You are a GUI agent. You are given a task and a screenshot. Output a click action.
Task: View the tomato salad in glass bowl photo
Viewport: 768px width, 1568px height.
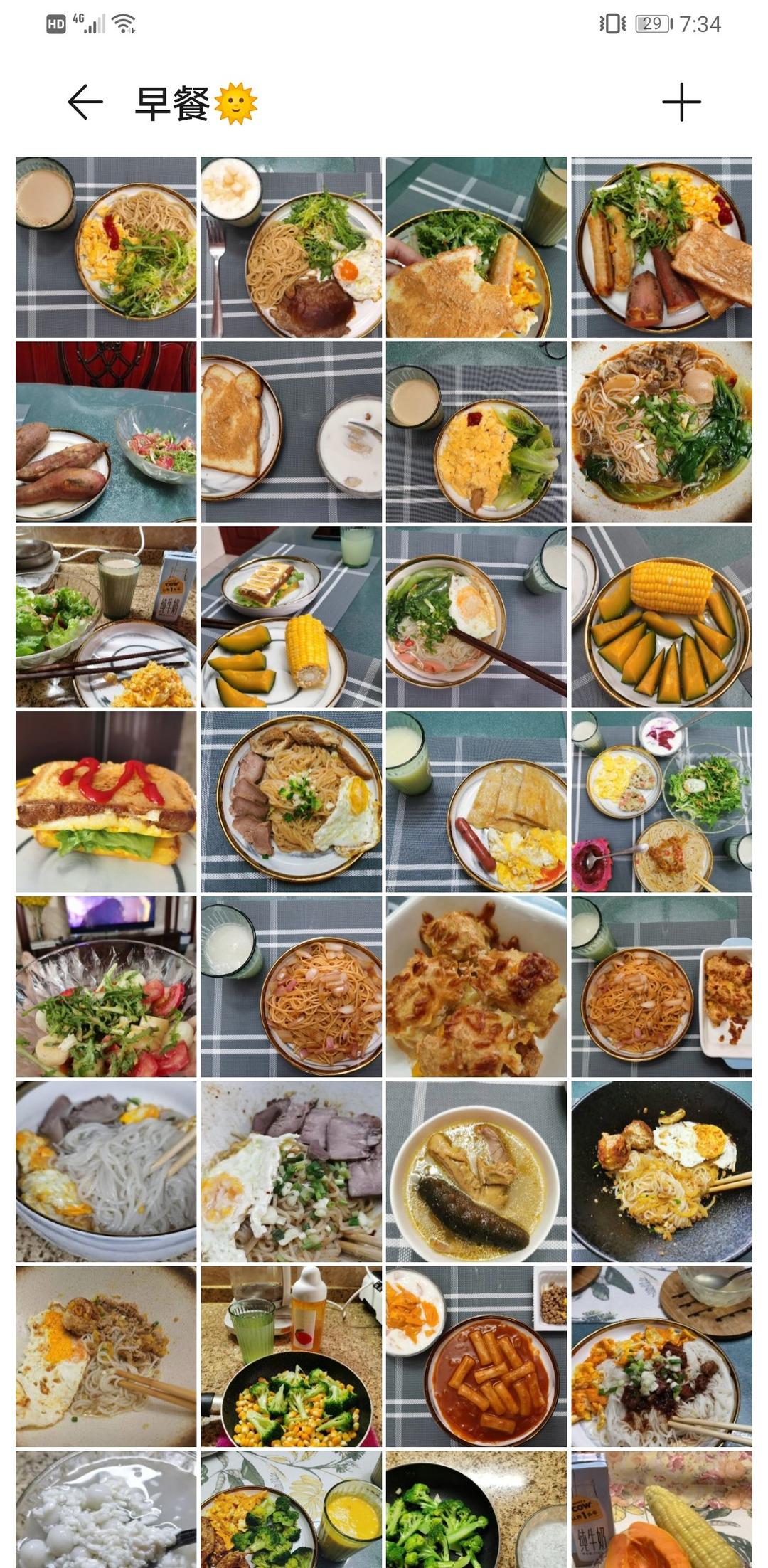[106, 987]
